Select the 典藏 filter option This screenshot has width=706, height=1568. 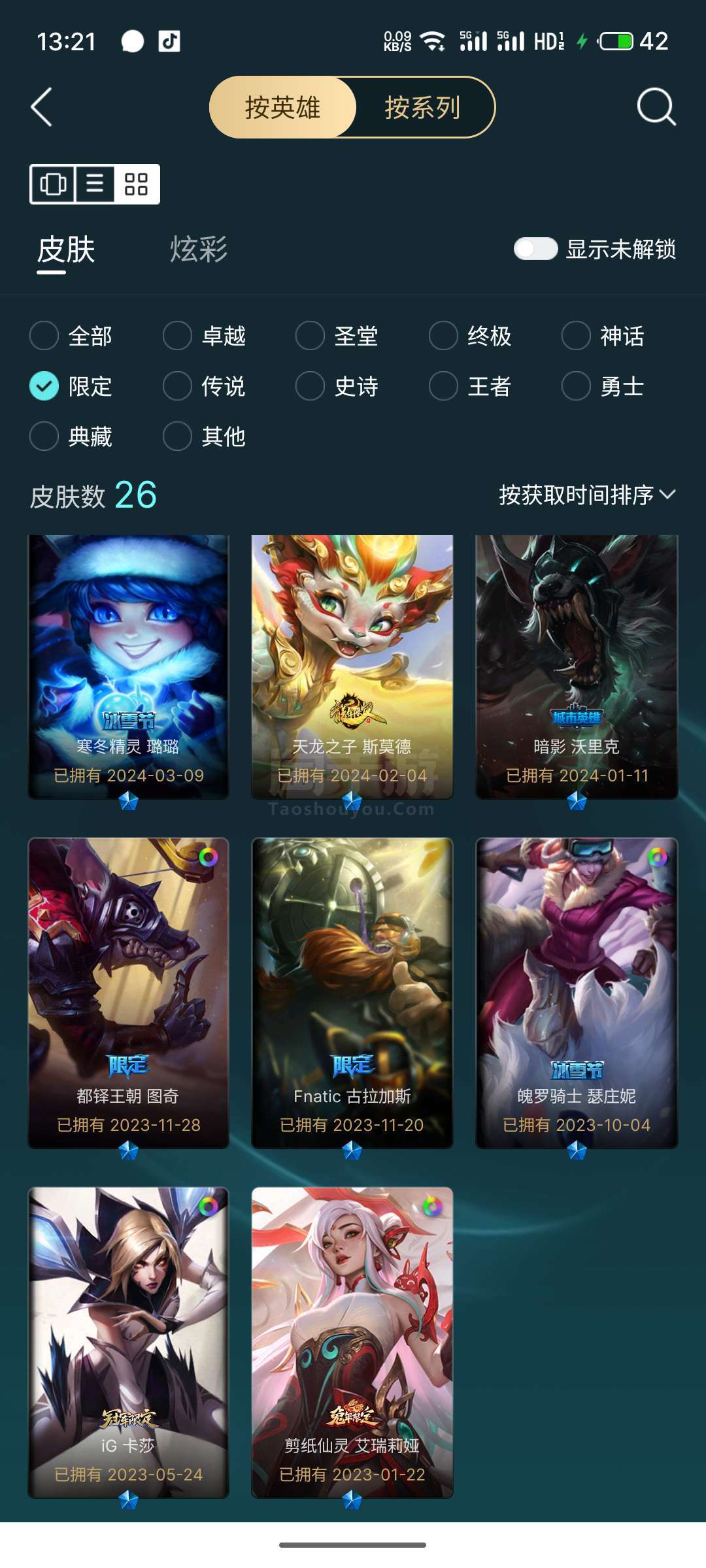coord(71,436)
